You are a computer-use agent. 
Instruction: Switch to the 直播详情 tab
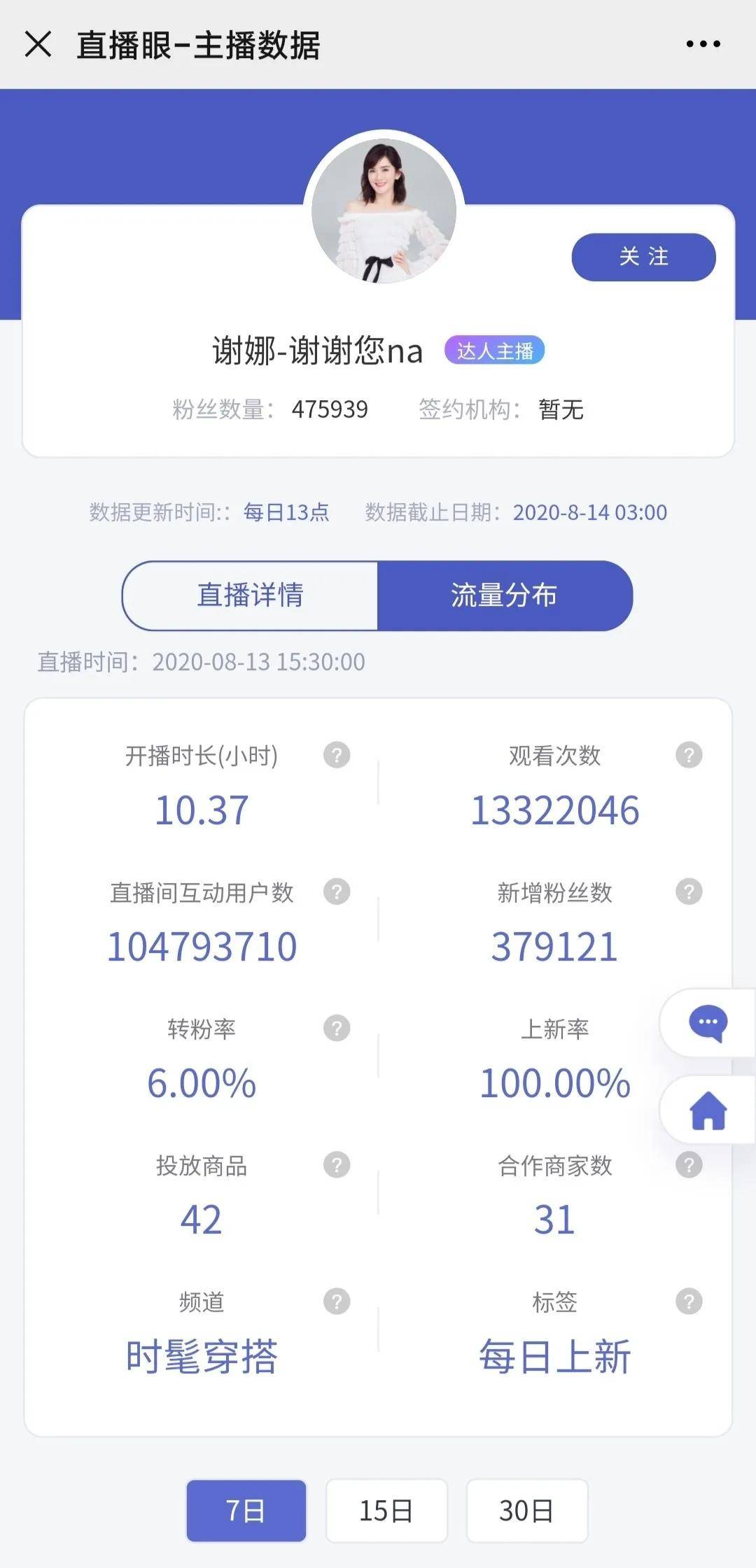(x=250, y=595)
